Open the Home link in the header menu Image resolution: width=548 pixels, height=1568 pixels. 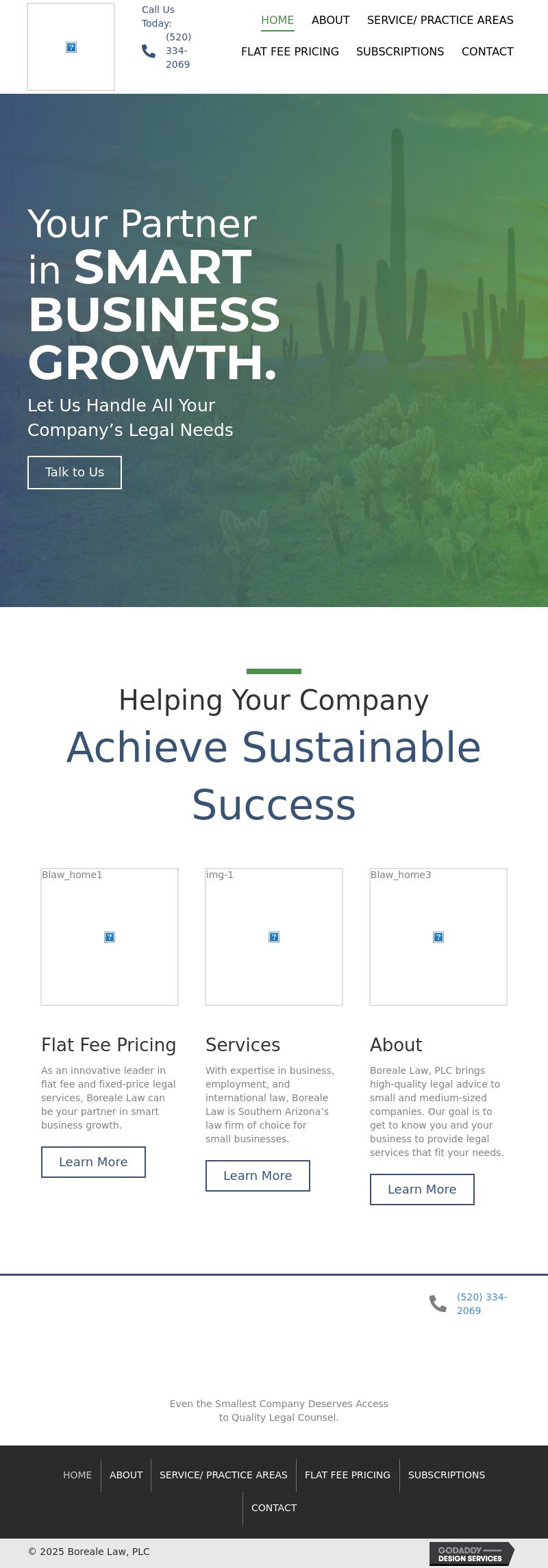277,21
